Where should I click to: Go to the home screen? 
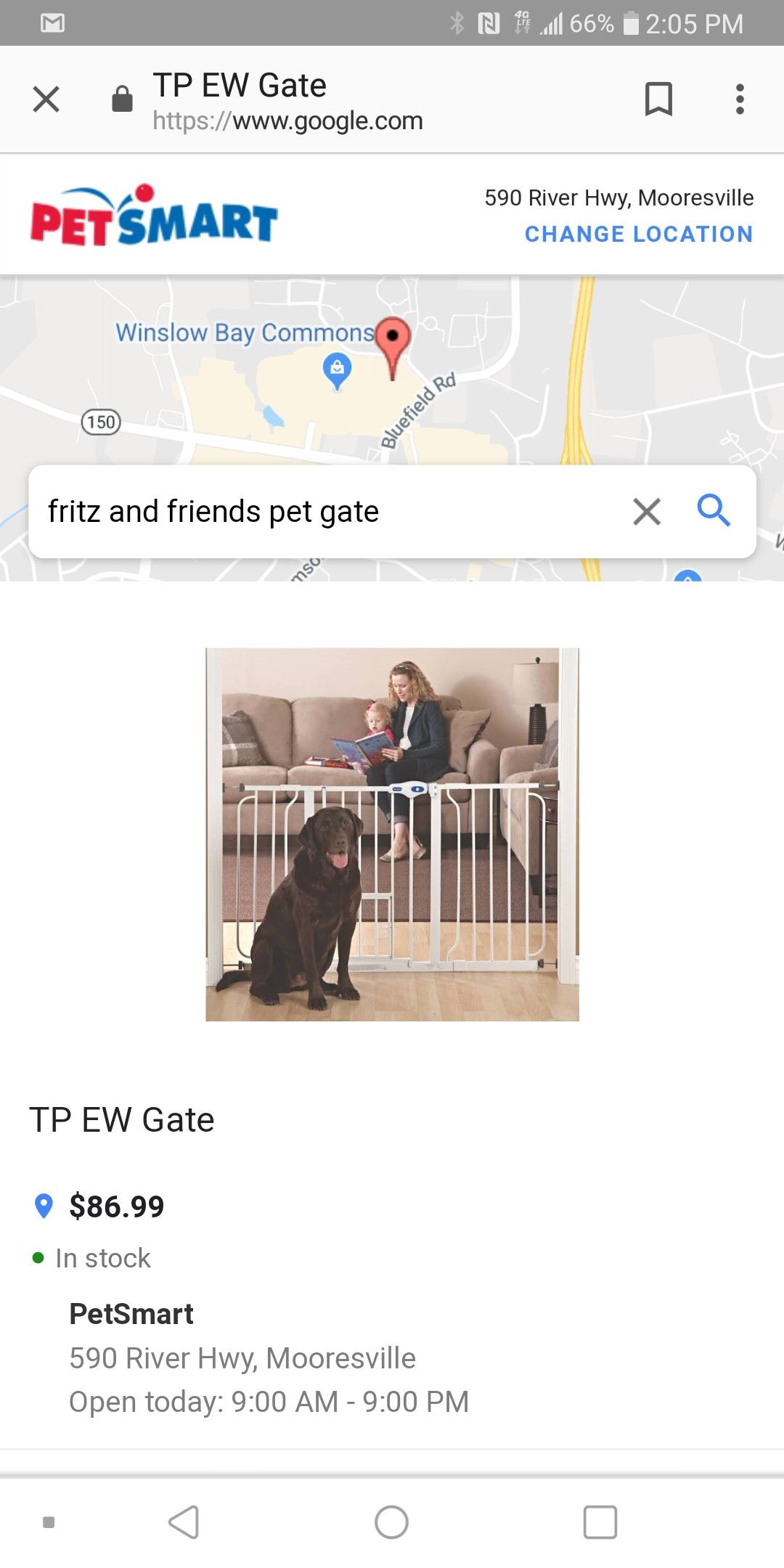coord(391,1522)
